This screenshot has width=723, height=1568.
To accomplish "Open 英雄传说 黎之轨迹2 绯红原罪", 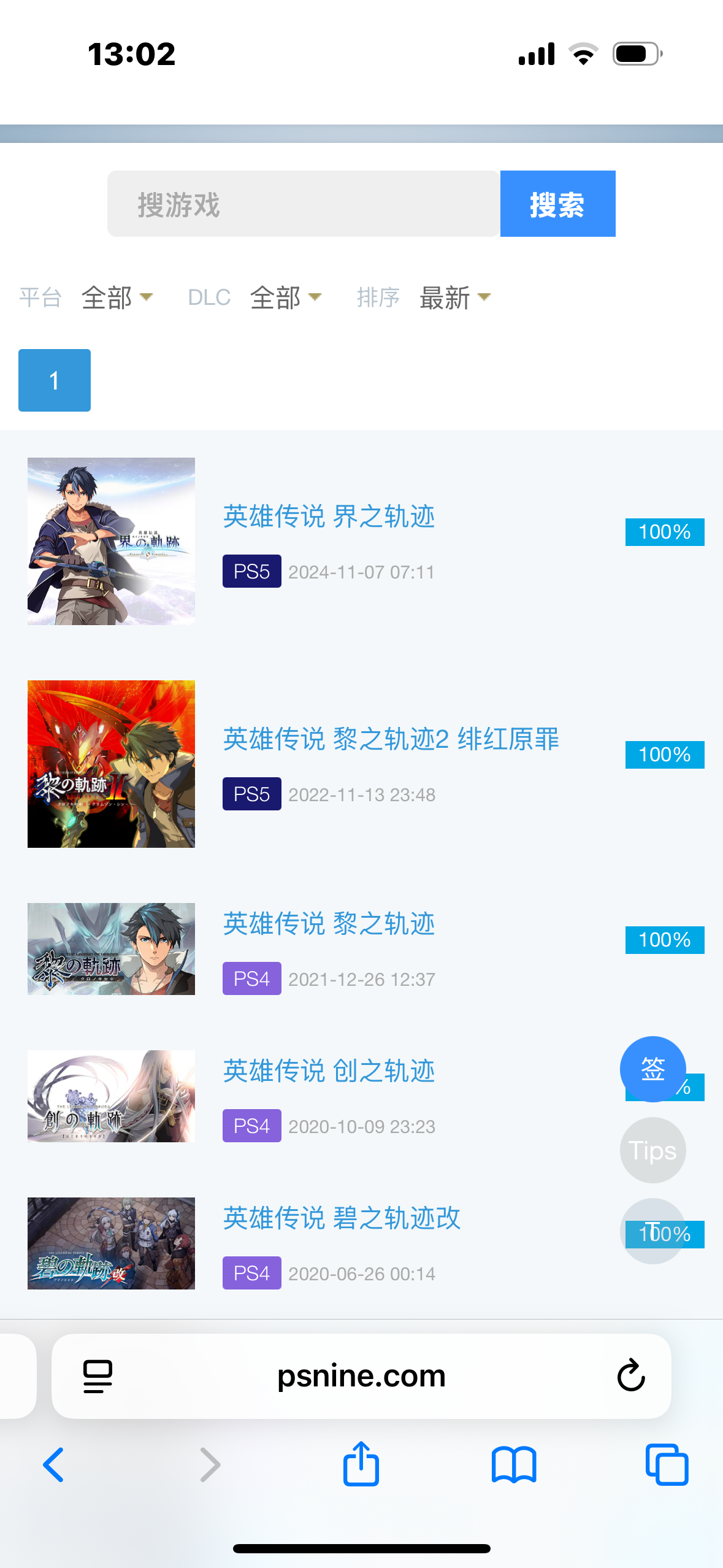I will (391, 739).
